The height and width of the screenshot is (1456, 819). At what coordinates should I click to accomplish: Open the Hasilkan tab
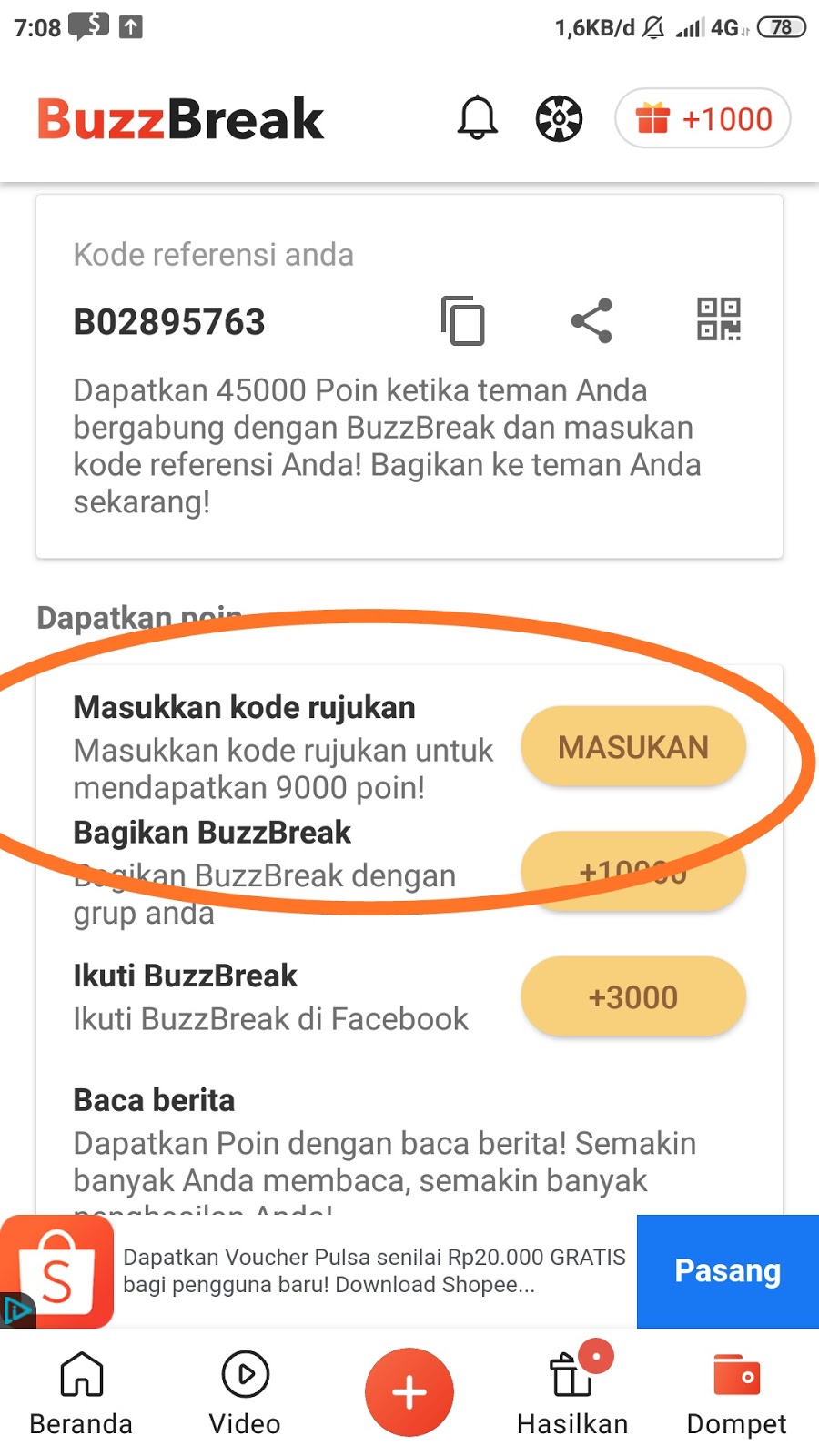click(572, 1392)
